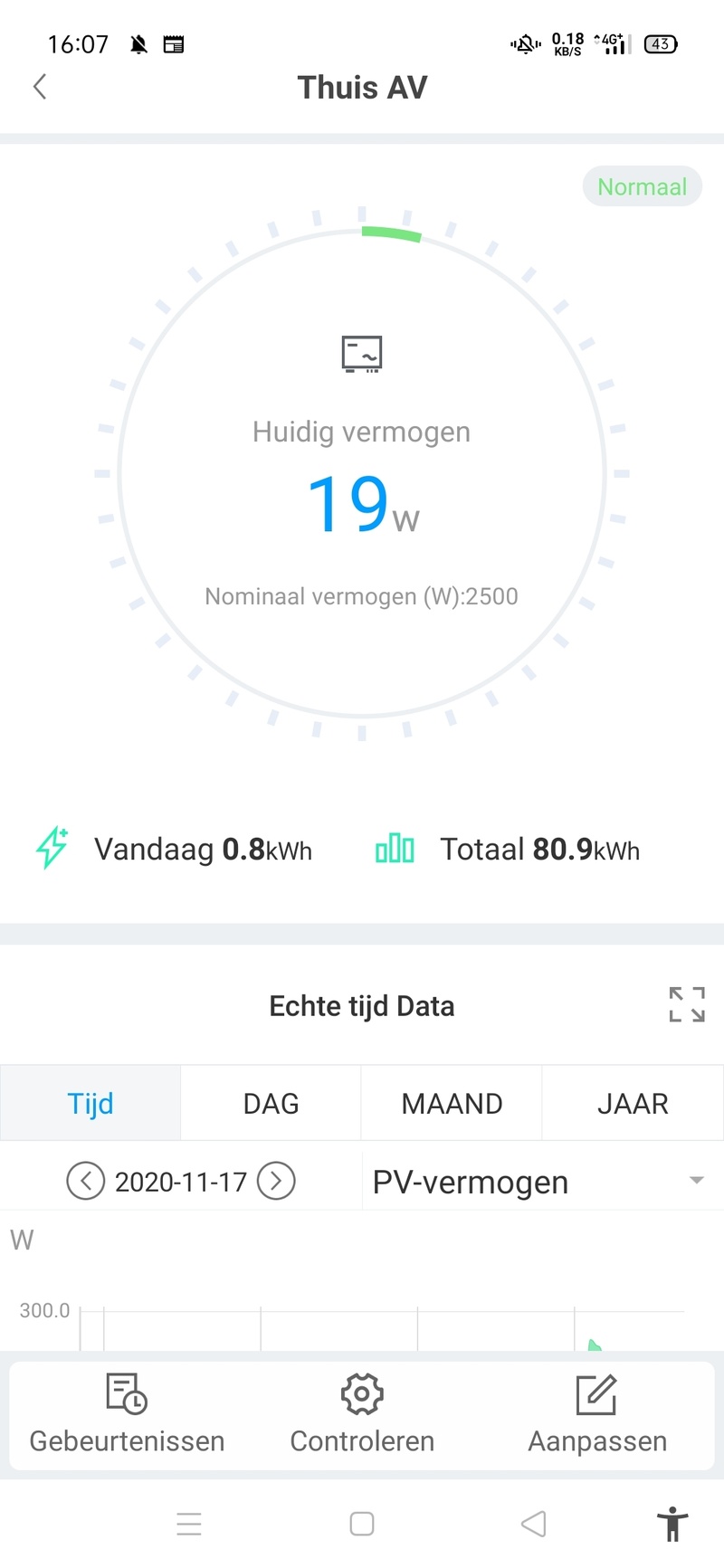Open the PV-vermogen dropdown
724x1568 pixels.
tap(539, 1182)
